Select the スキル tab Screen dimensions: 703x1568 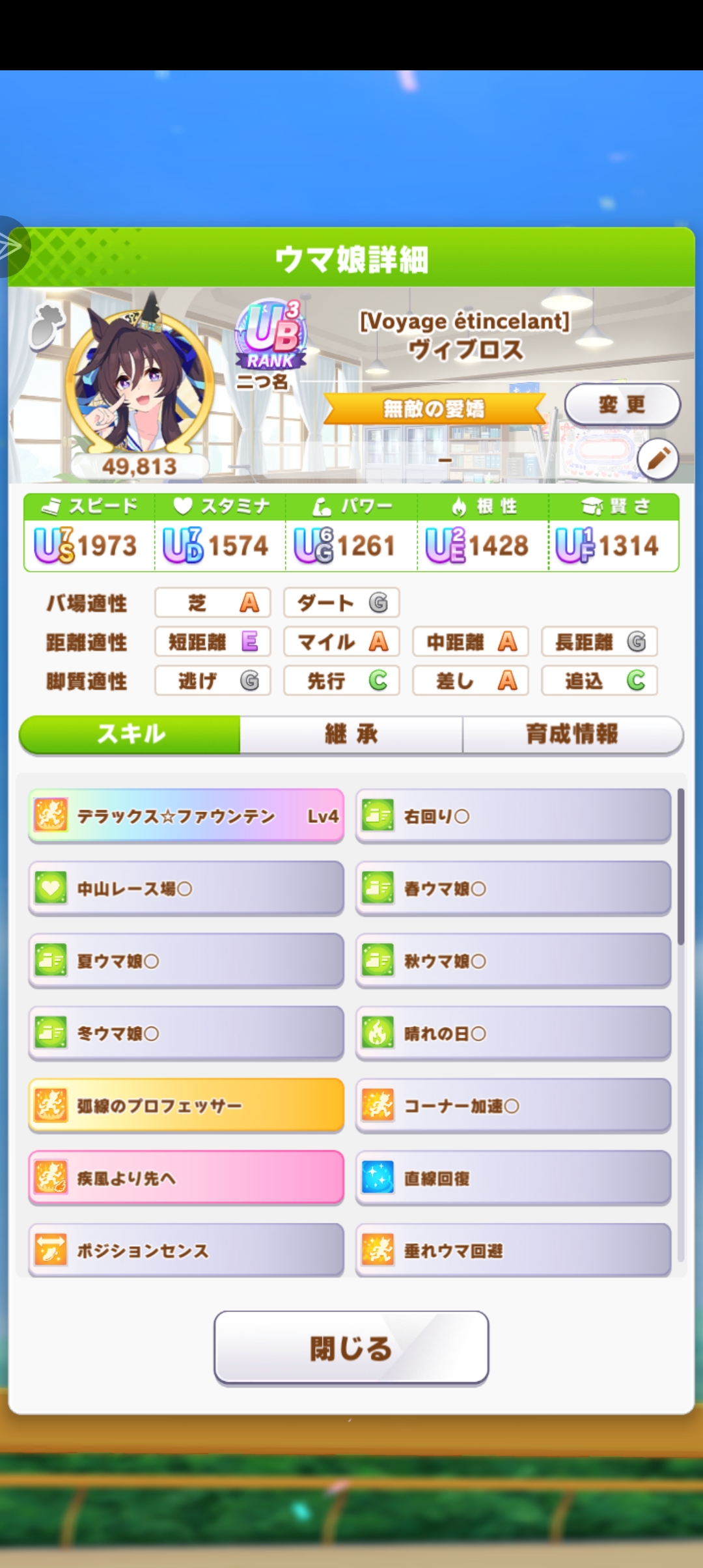pos(130,735)
